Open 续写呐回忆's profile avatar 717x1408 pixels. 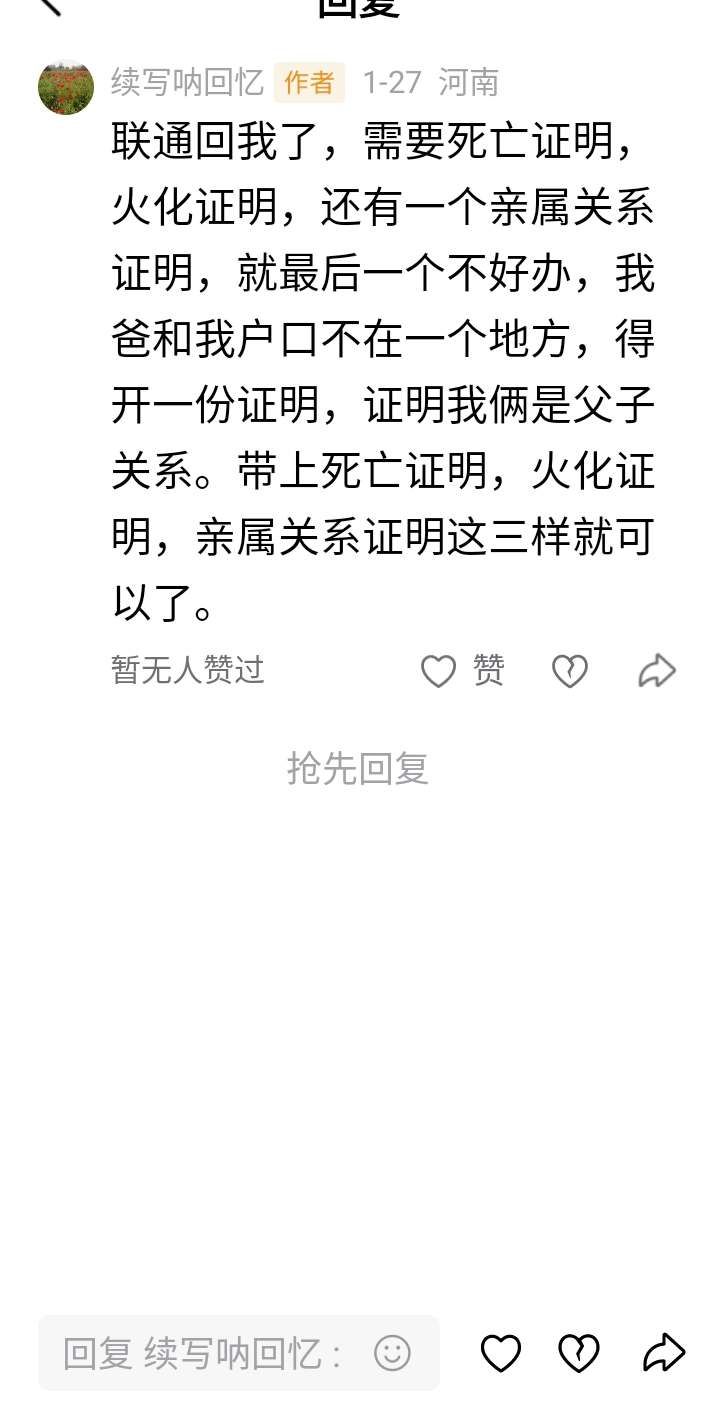coord(66,87)
